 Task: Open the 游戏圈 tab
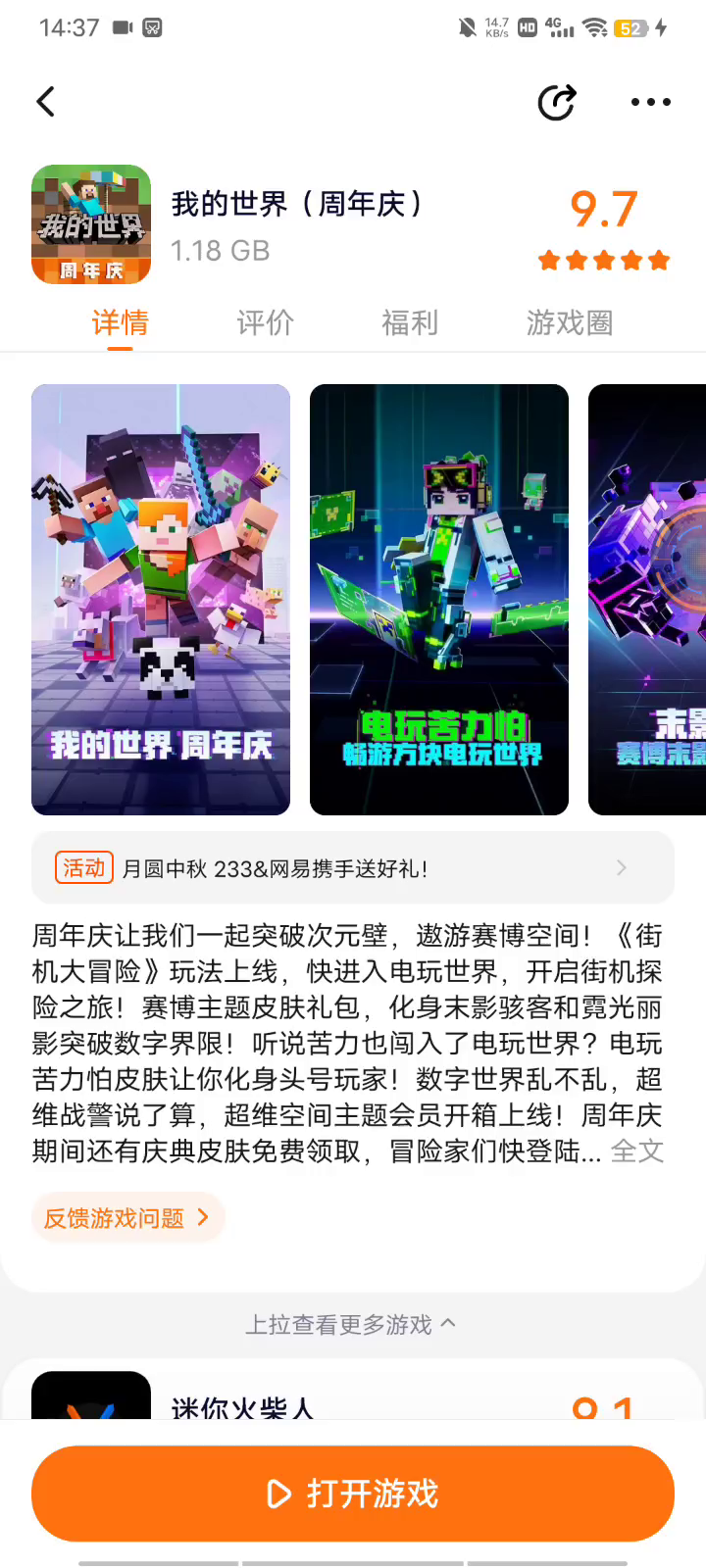pos(569,322)
